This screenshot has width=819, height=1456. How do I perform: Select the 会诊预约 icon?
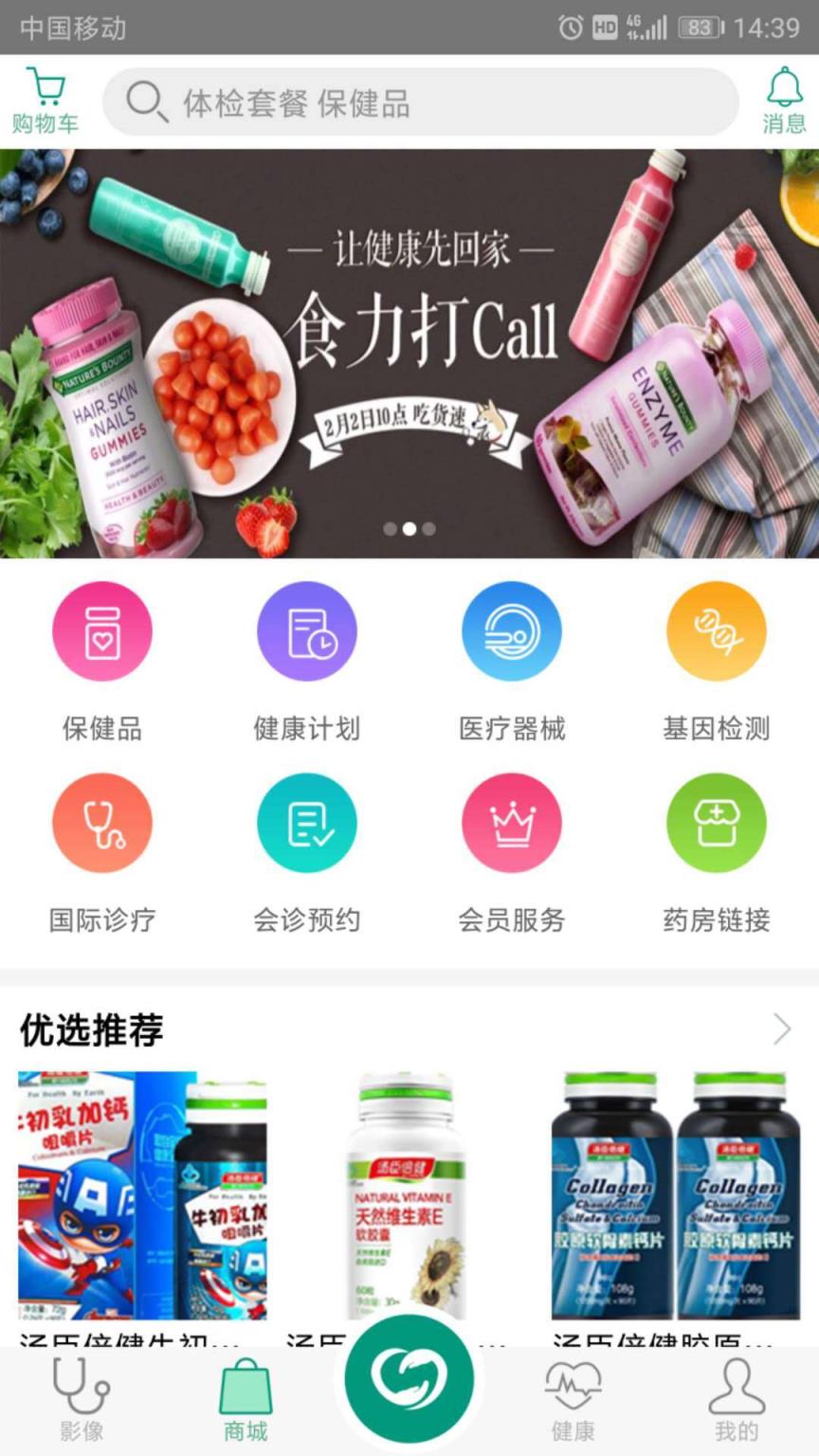click(x=307, y=822)
